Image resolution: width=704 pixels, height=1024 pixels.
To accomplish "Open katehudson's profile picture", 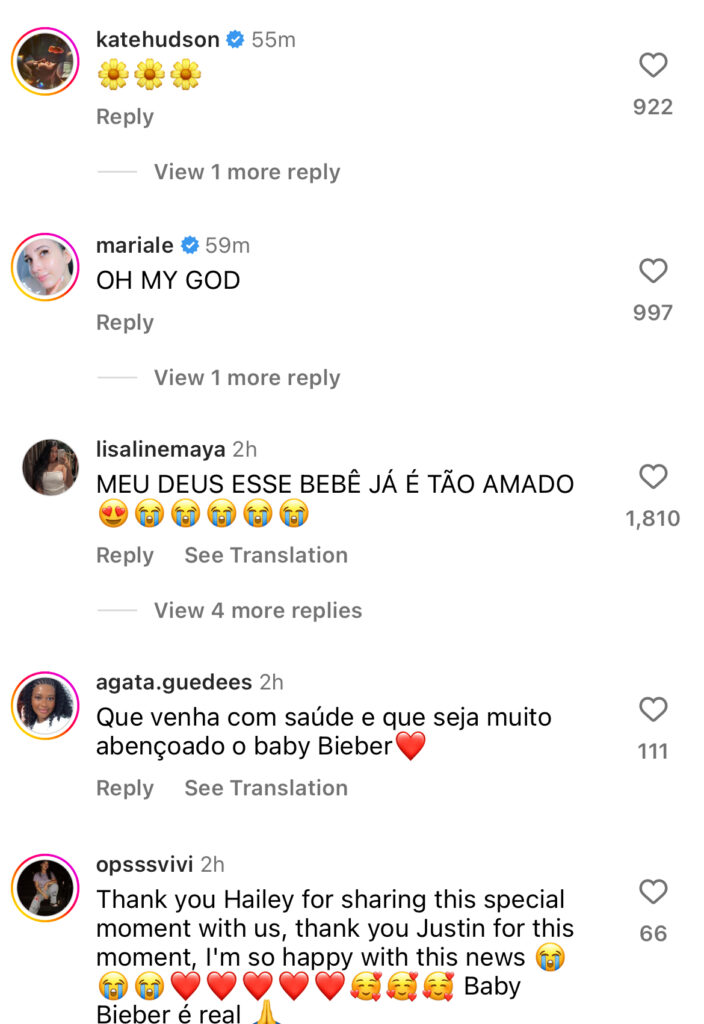I will 45,61.
